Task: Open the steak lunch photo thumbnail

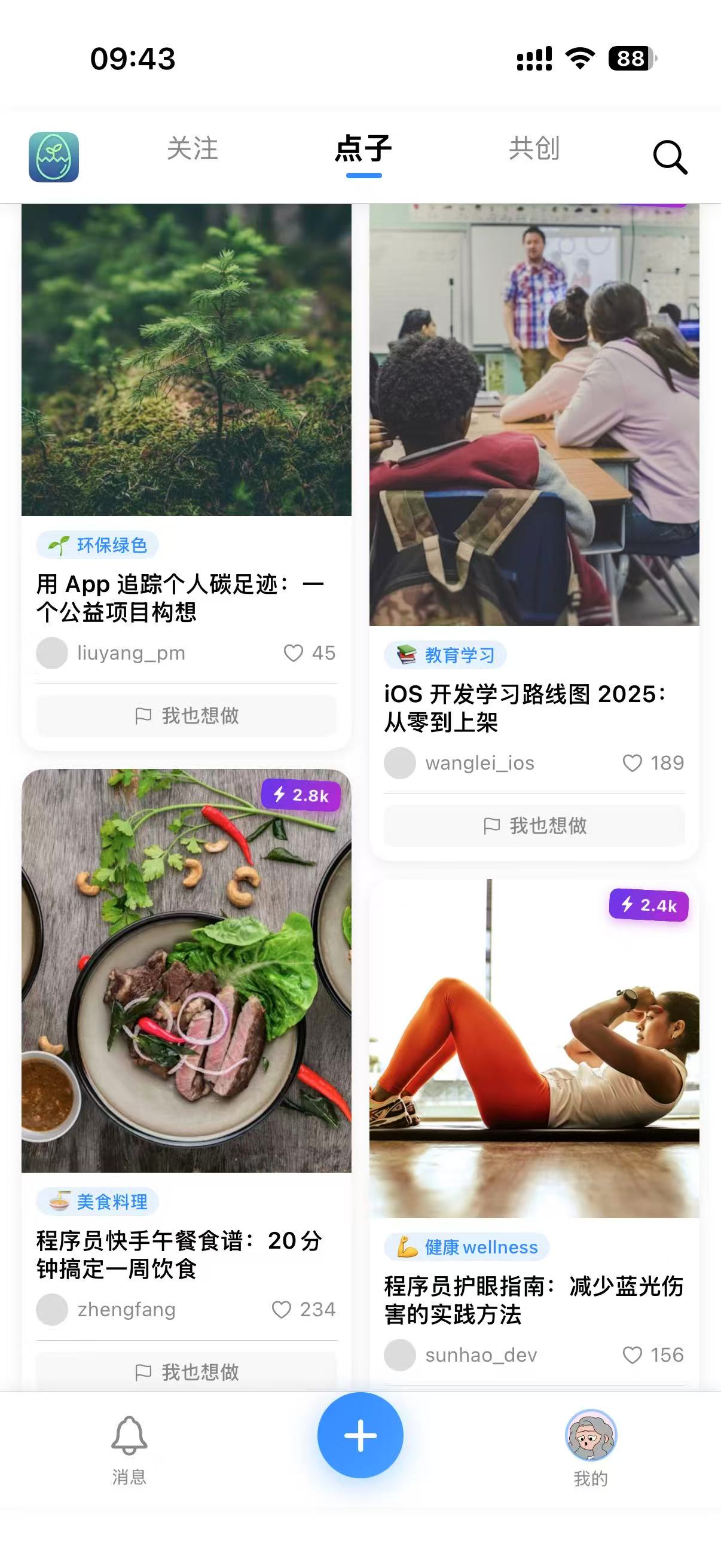Action: 185,974
